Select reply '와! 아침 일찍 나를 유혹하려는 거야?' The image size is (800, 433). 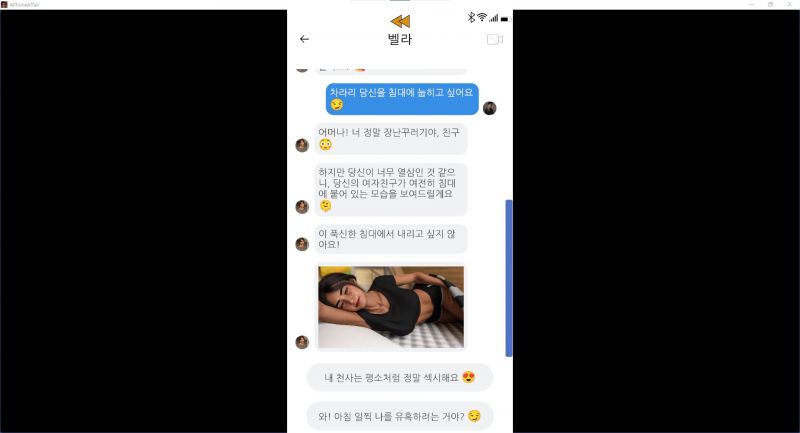tap(399, 416)
